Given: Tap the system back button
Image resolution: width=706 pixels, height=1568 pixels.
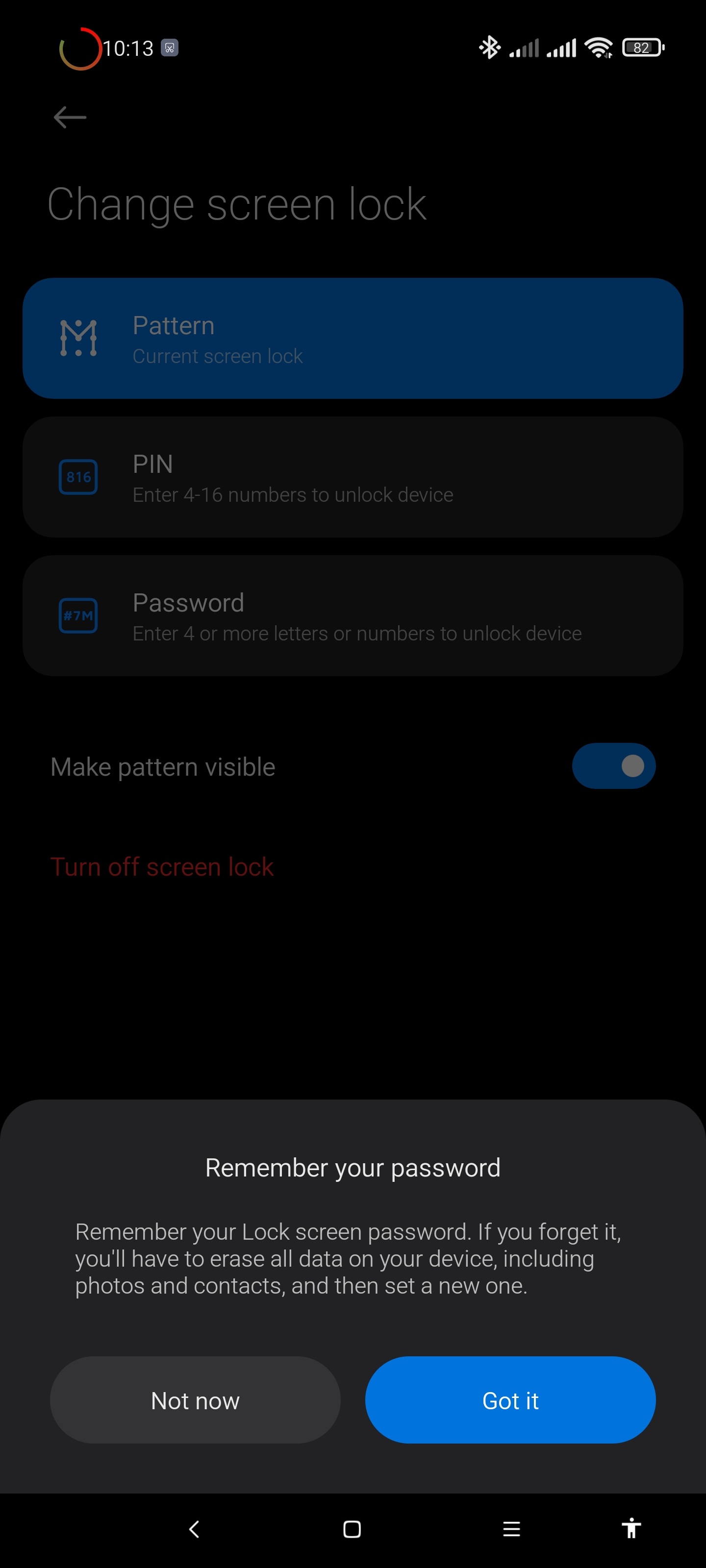Looking at the screenshot, I should [x=194, y=1528].
